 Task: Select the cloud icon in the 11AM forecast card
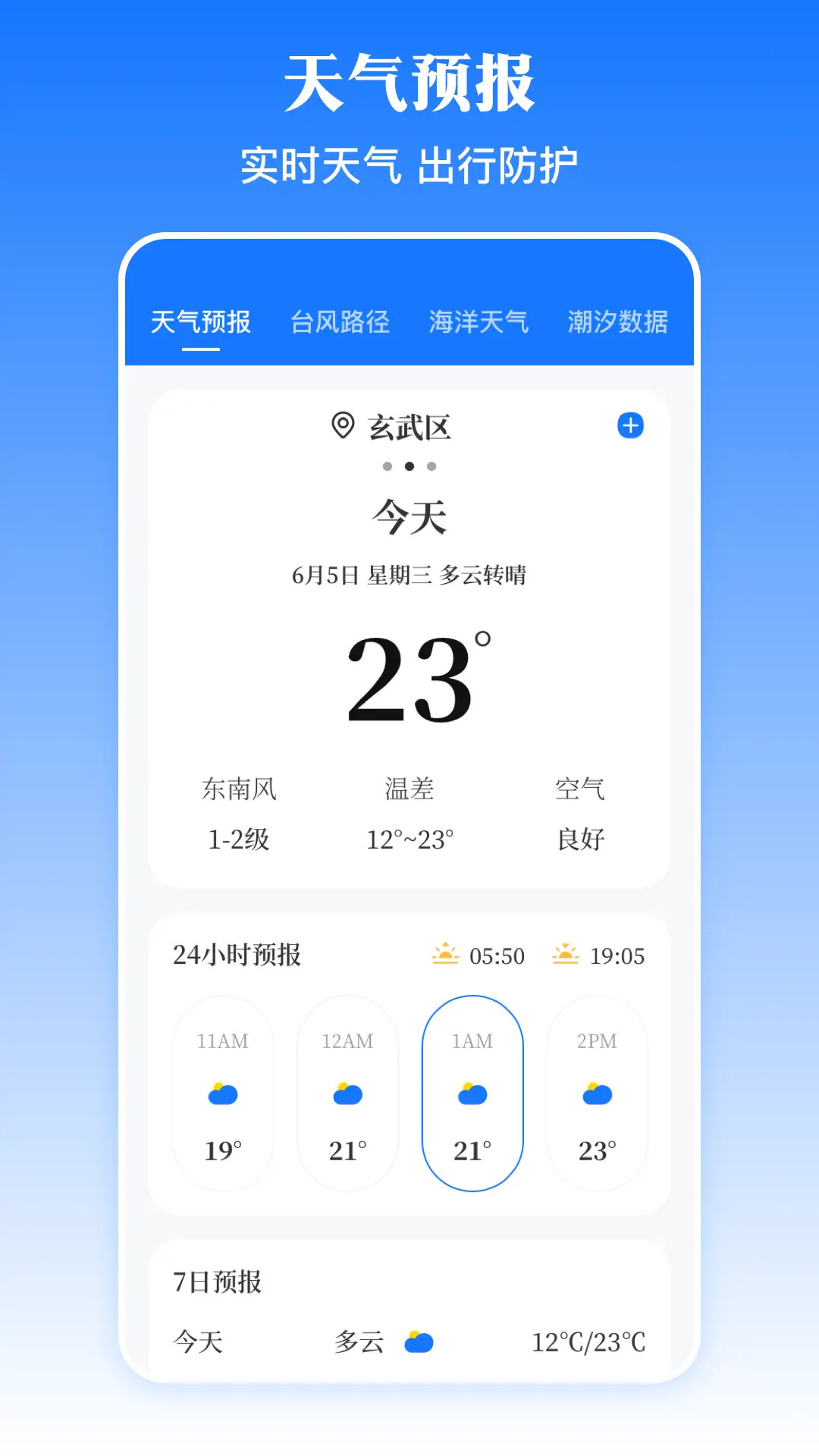pos(222,1094)
